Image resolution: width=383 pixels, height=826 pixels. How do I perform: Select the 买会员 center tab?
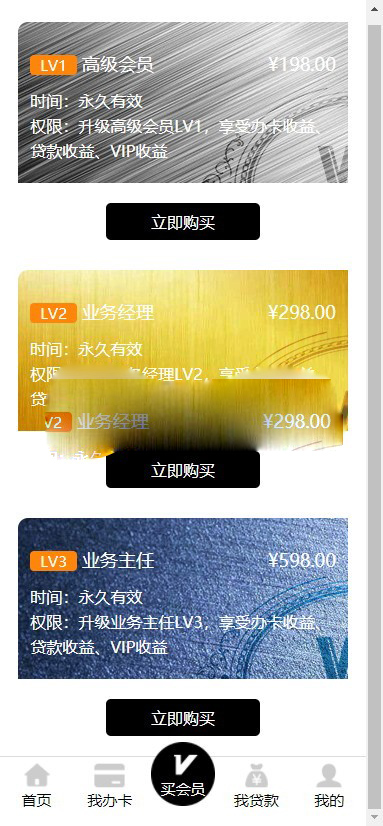(x=183, y=774)
